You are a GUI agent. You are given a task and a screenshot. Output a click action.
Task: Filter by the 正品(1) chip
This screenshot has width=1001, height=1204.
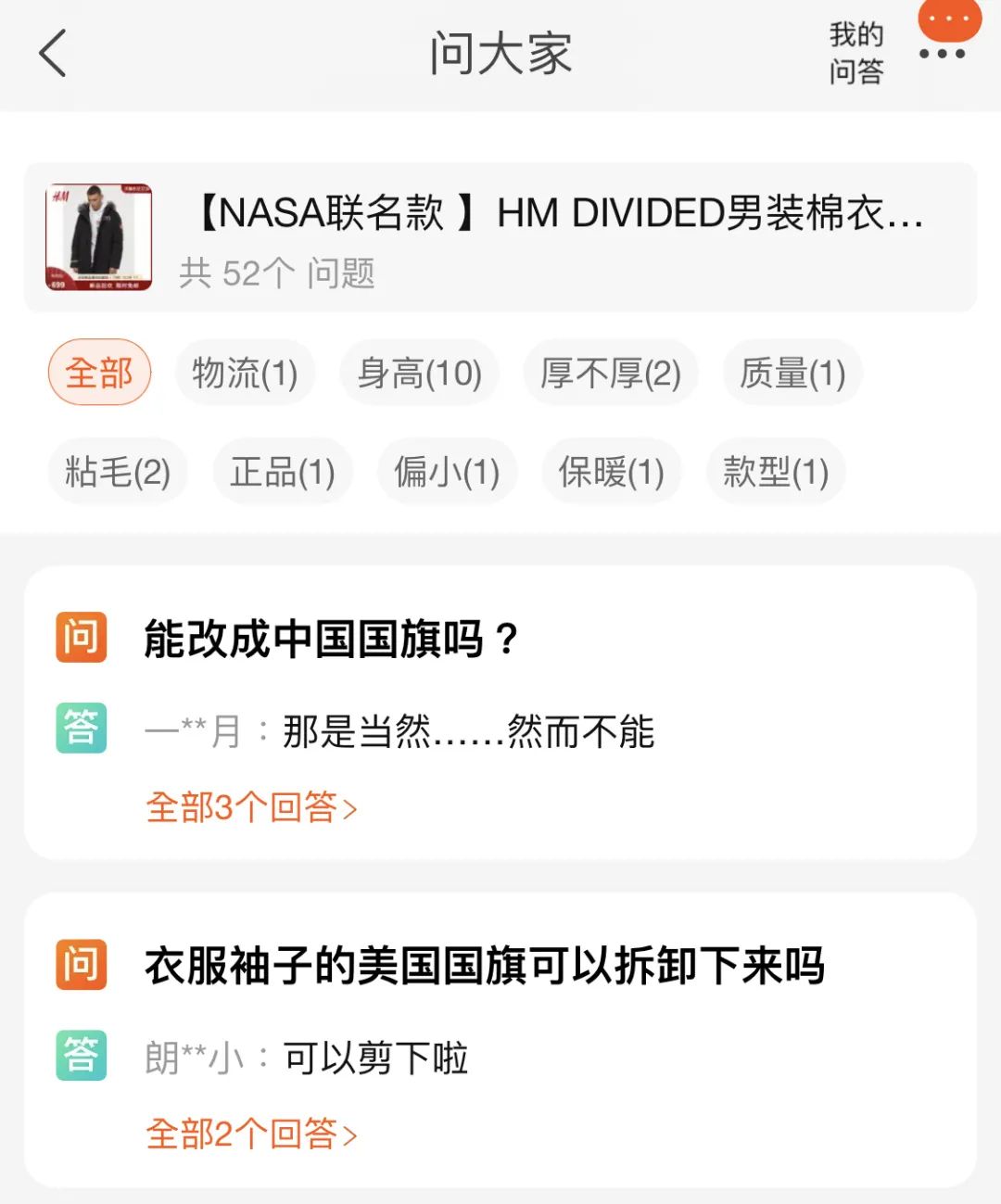283,472
